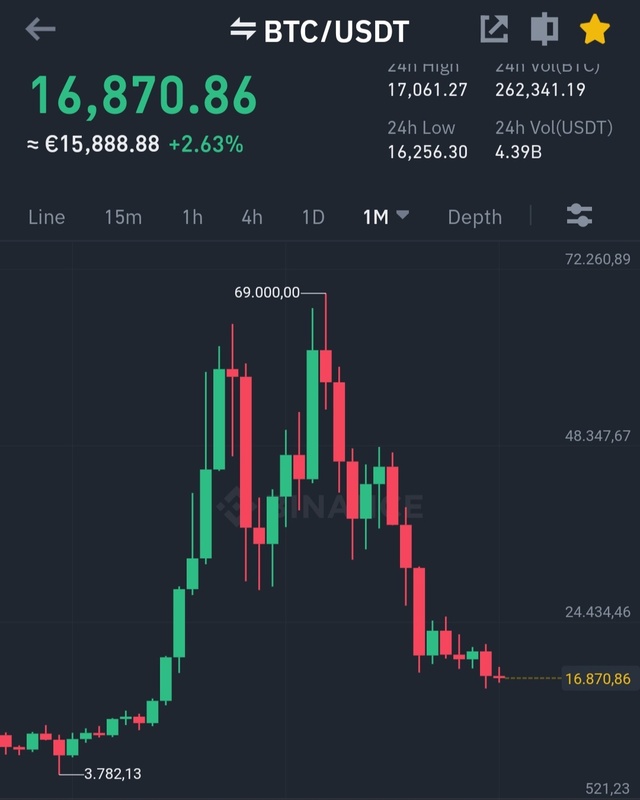
Task: Go back using the top arrow
Action: click(x=40, y=30)
